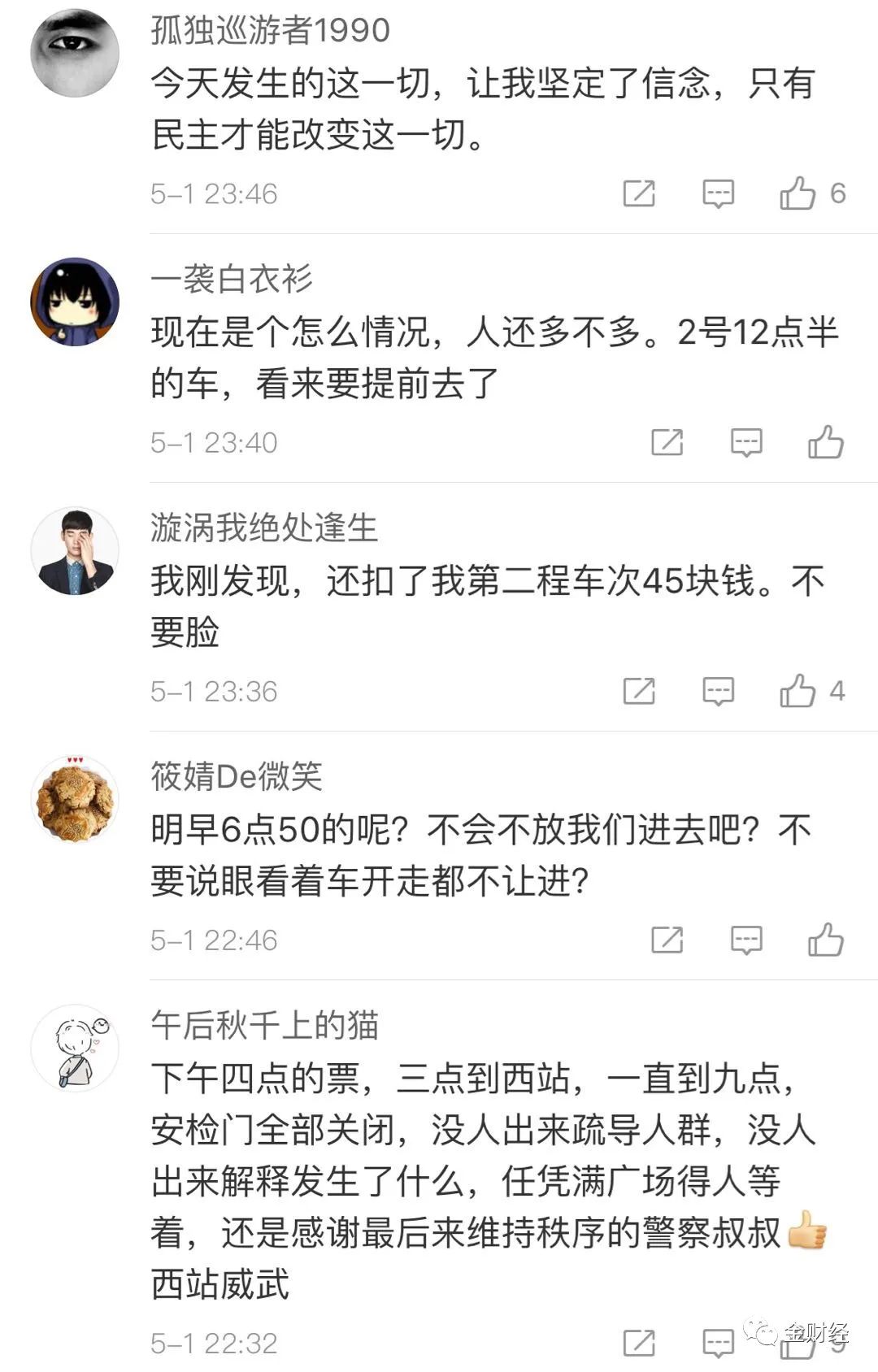Like 筱婧De微笑's comment
878x1372 pixels.
click(x=825, y=940)
